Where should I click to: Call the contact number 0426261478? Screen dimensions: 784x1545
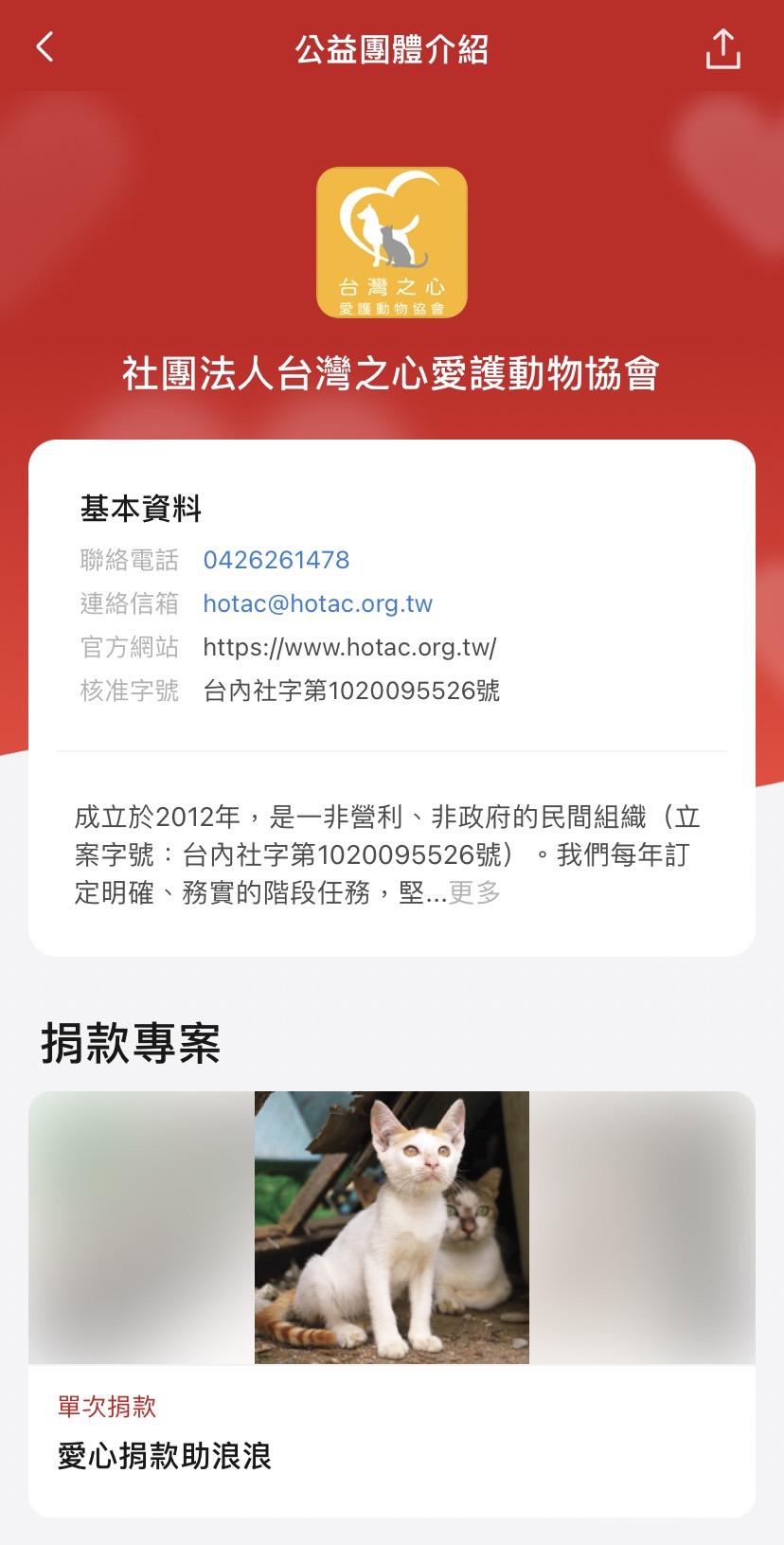[x=276, y=560]
